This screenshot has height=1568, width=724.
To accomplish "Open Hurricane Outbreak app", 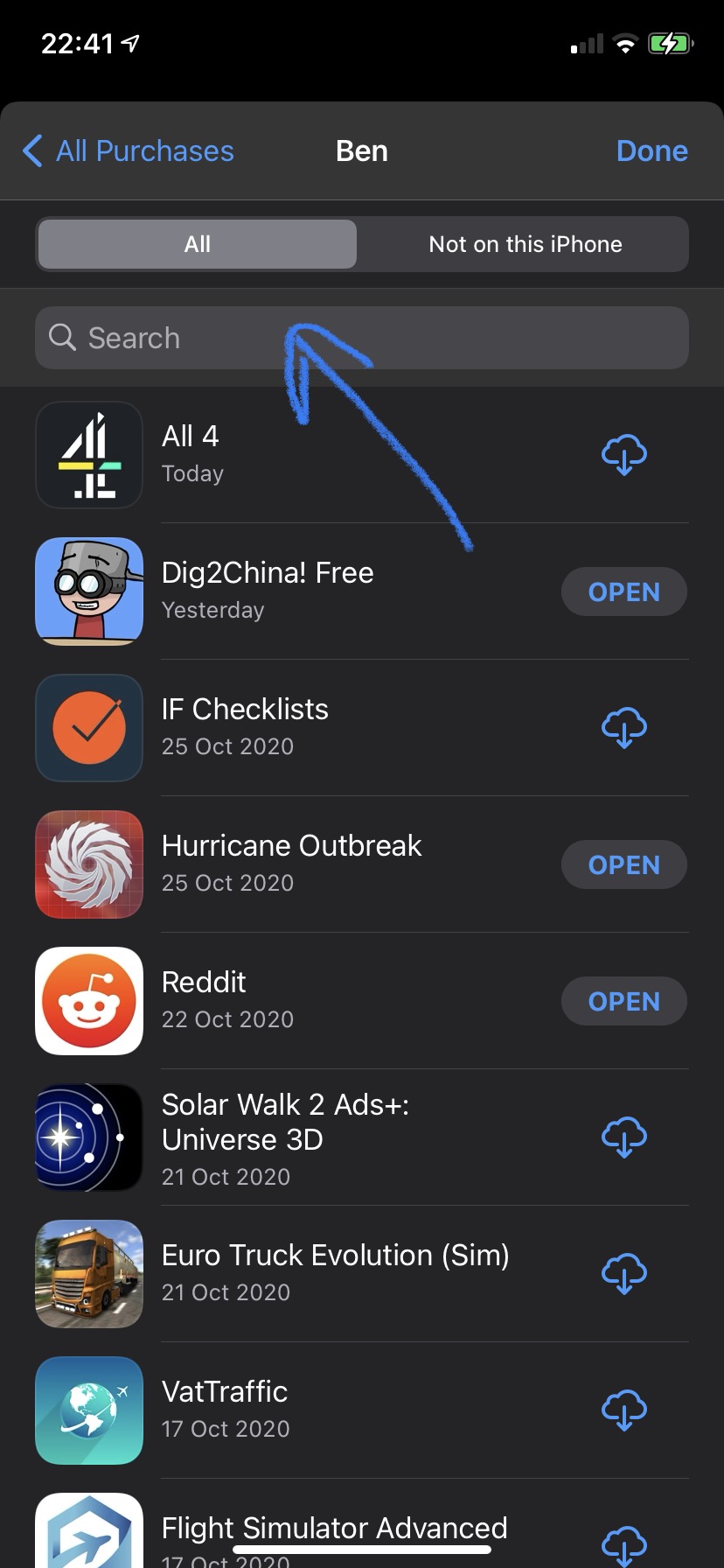I will point(623,864).
